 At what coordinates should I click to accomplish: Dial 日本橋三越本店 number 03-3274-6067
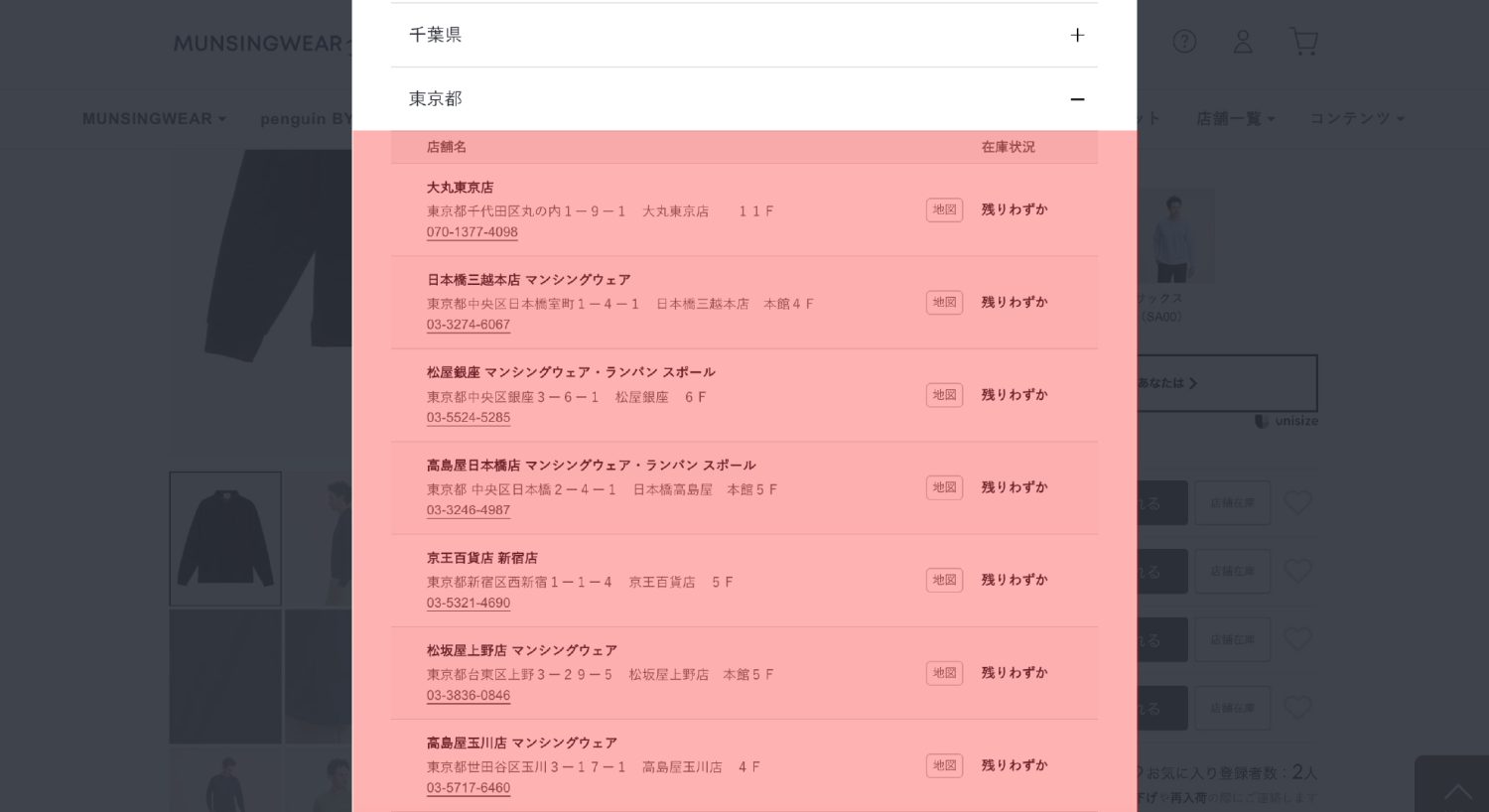(x=469, y=325)
